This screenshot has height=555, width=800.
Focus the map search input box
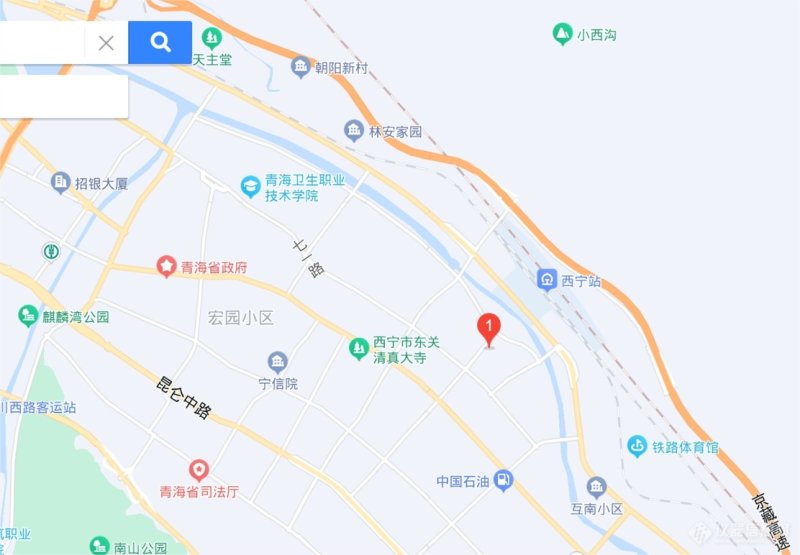[42, 43]
